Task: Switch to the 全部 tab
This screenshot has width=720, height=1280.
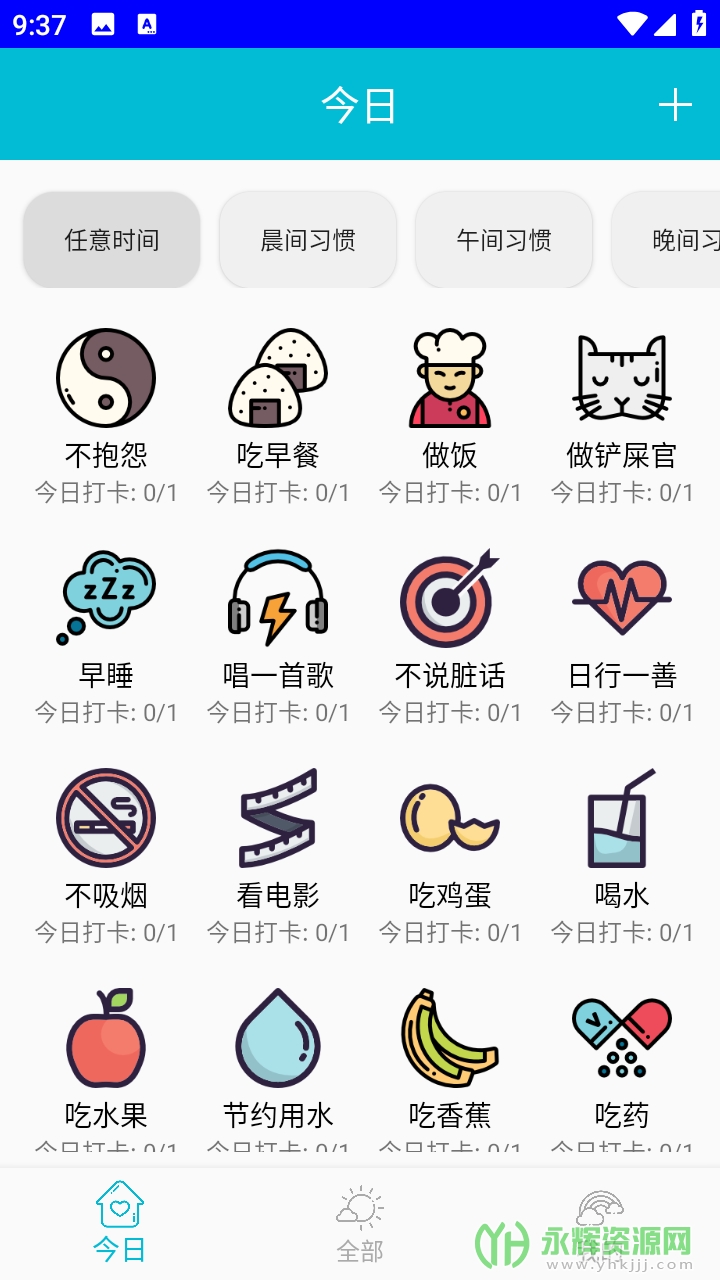Action: click(360, 1224)
